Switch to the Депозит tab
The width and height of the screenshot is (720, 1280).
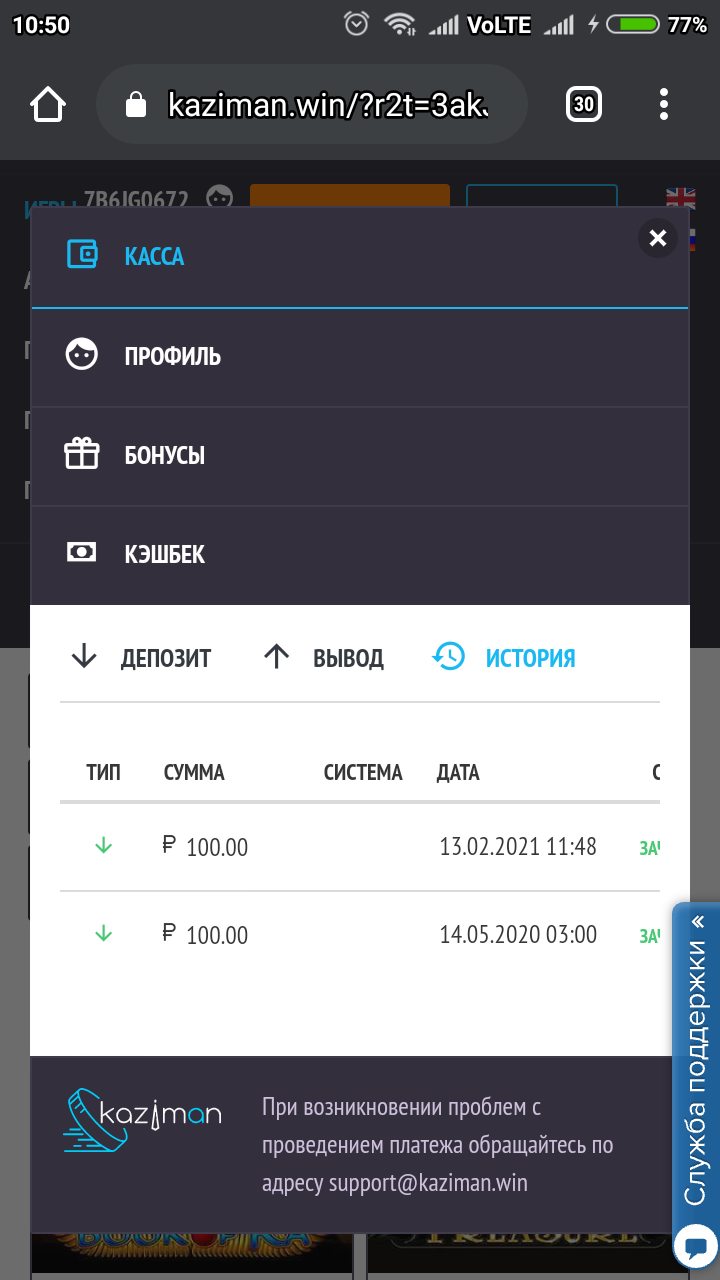[x=141, y=658]
